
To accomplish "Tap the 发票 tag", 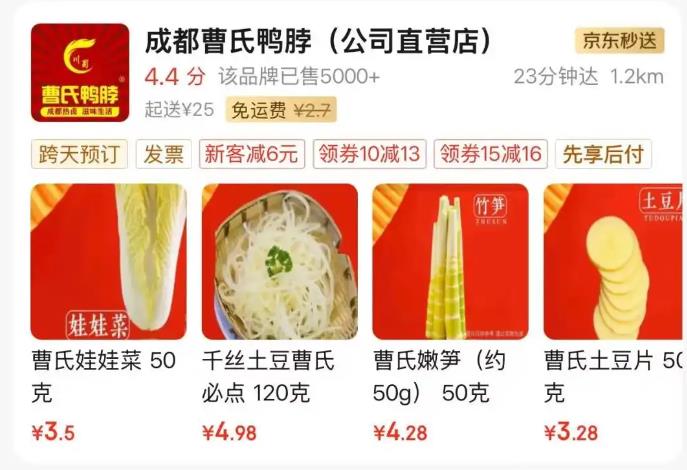I will coord(164,154).
